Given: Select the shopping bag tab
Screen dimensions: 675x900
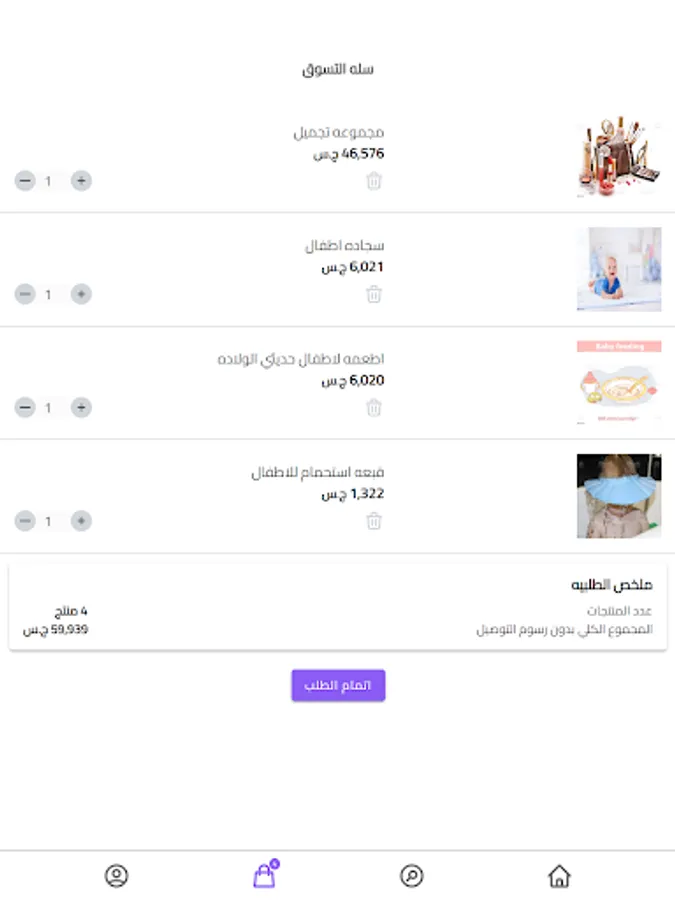Looking at the screenshot, I should pyautogui.click(x=266, y=874).
